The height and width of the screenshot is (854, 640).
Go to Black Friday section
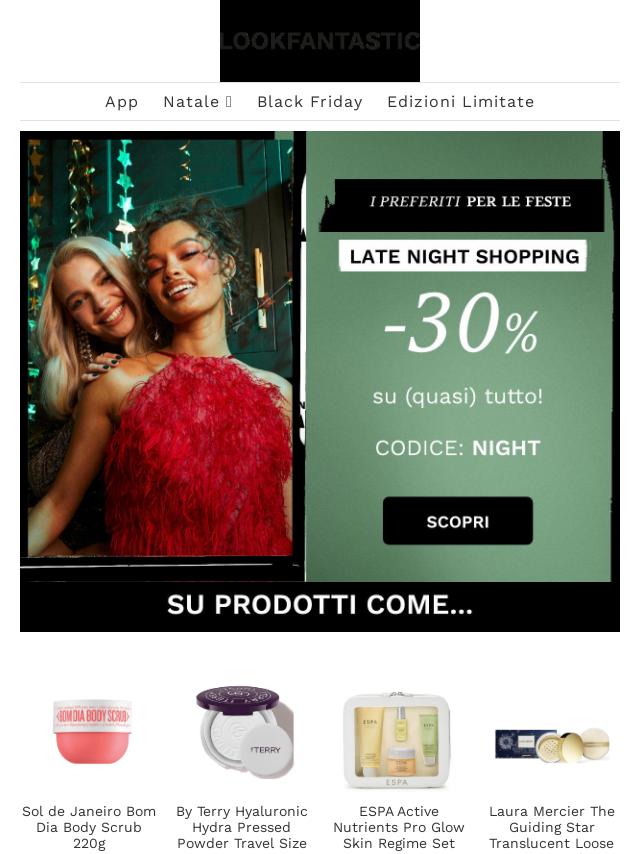[309, 102]
